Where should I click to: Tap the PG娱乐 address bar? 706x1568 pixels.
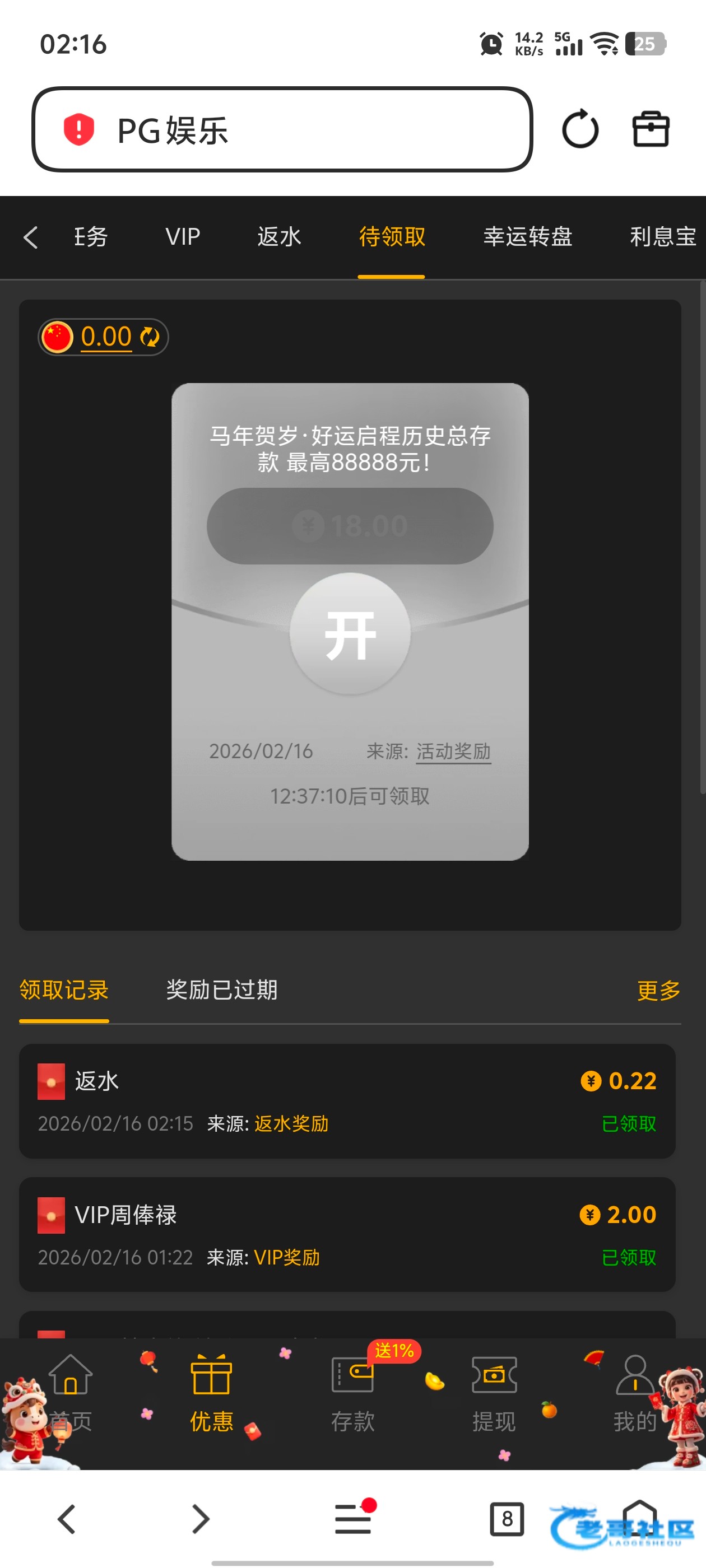pyautogui.click(x=281, y=130)
